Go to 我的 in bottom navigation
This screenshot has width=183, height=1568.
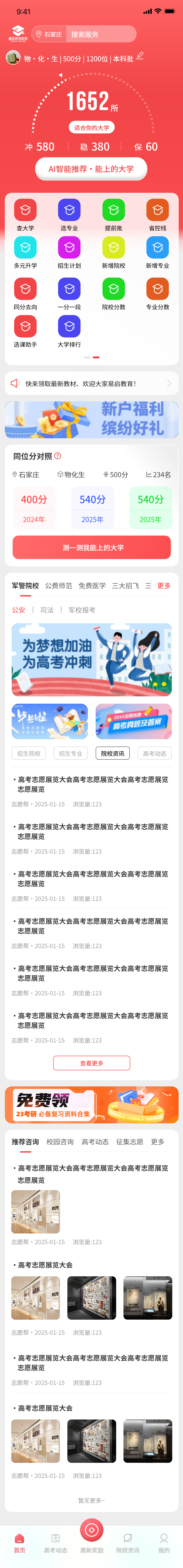tap(163, 1544)
